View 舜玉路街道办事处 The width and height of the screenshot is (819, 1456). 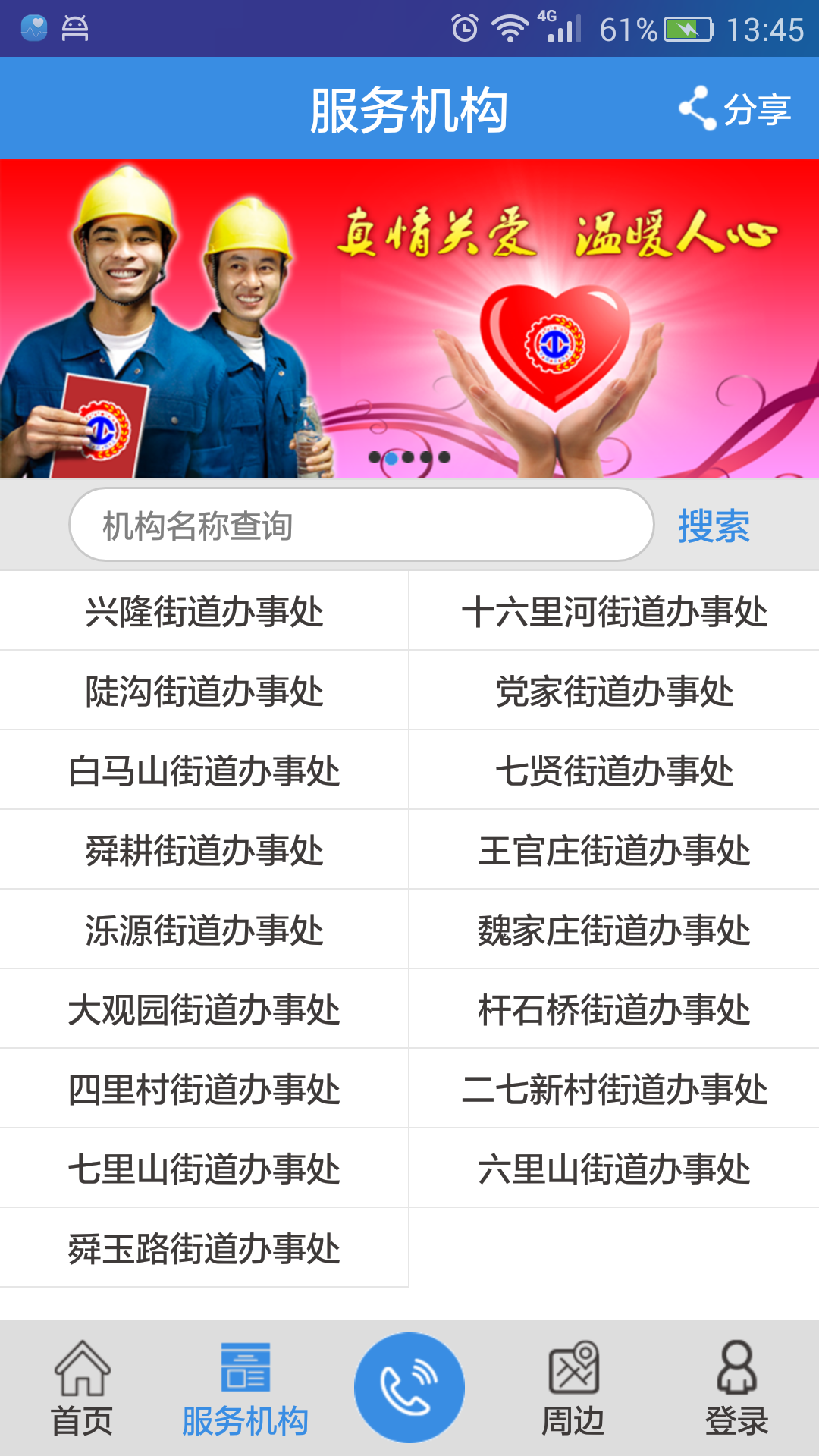pos(204,1248)
